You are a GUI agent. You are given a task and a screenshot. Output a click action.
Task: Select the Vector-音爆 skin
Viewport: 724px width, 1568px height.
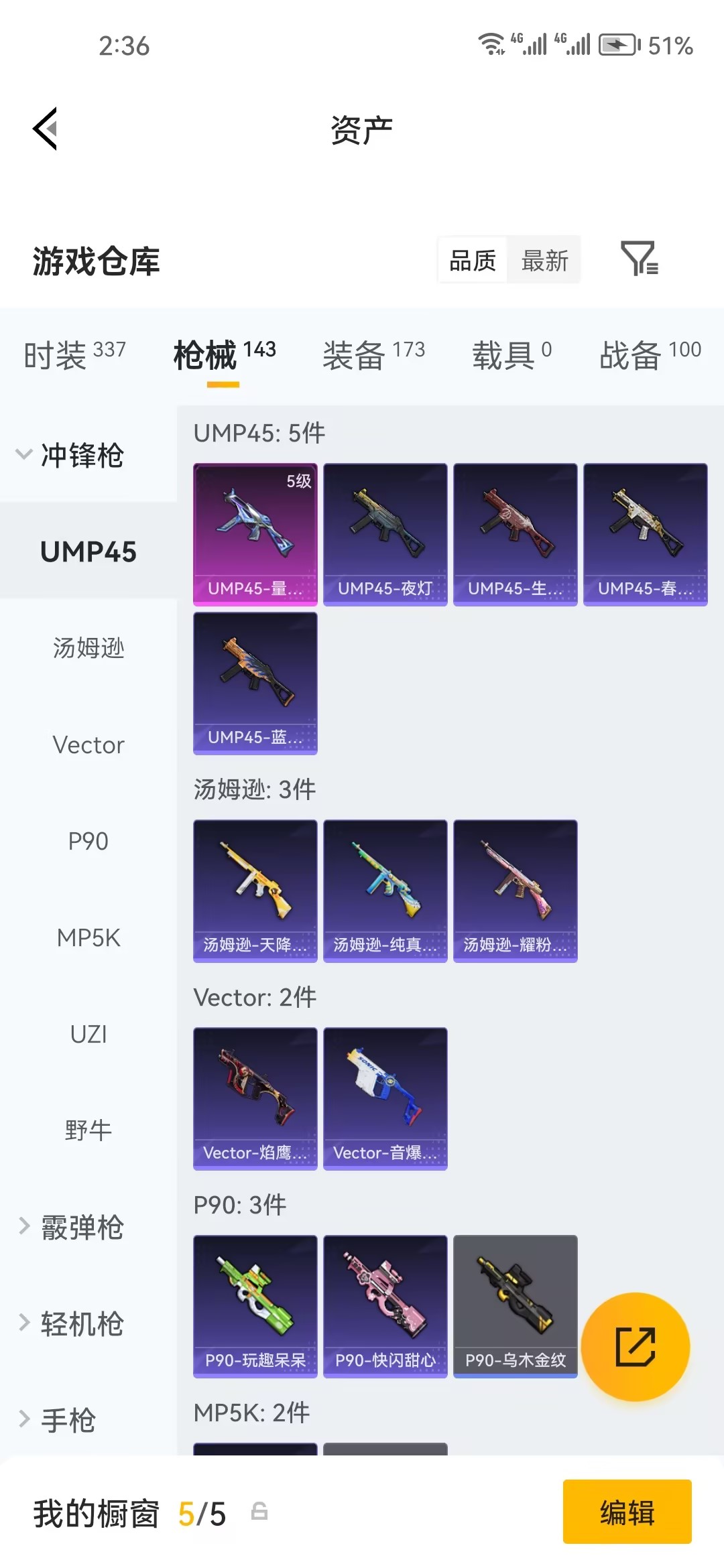(385, 1098)
